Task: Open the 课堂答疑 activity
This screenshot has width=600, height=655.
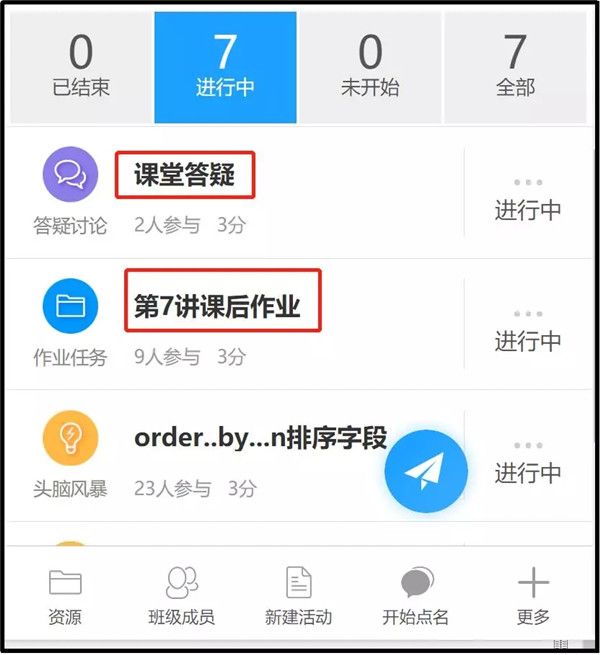Action: coord(185,176)
